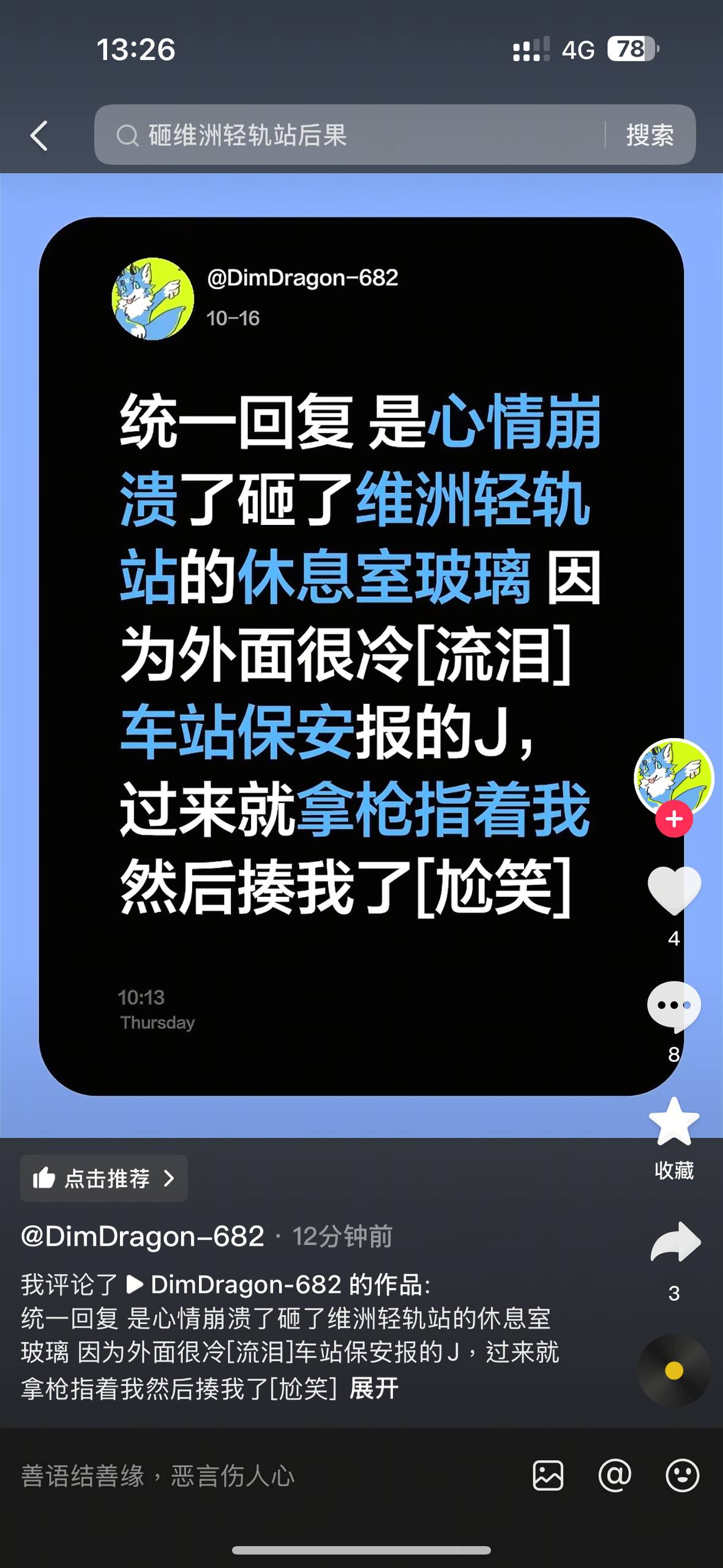The image size is (723, 1568).
Task: Add post to 收藏 with the star icon
Action: tap(673, 1122)
